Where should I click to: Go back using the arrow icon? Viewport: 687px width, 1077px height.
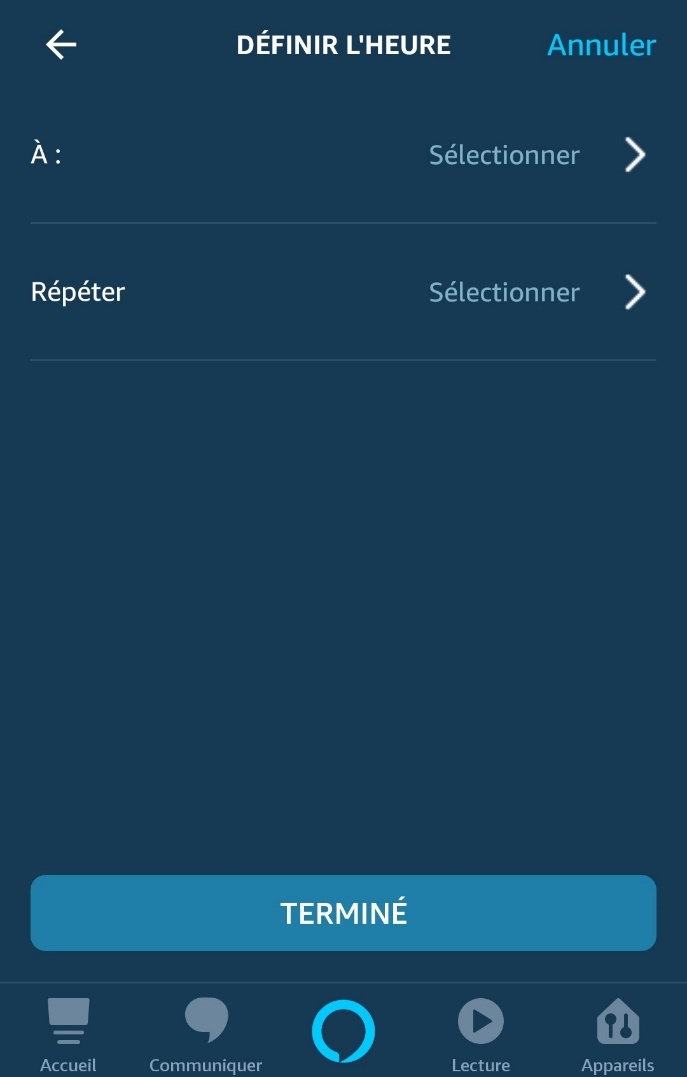click(61, 45)
